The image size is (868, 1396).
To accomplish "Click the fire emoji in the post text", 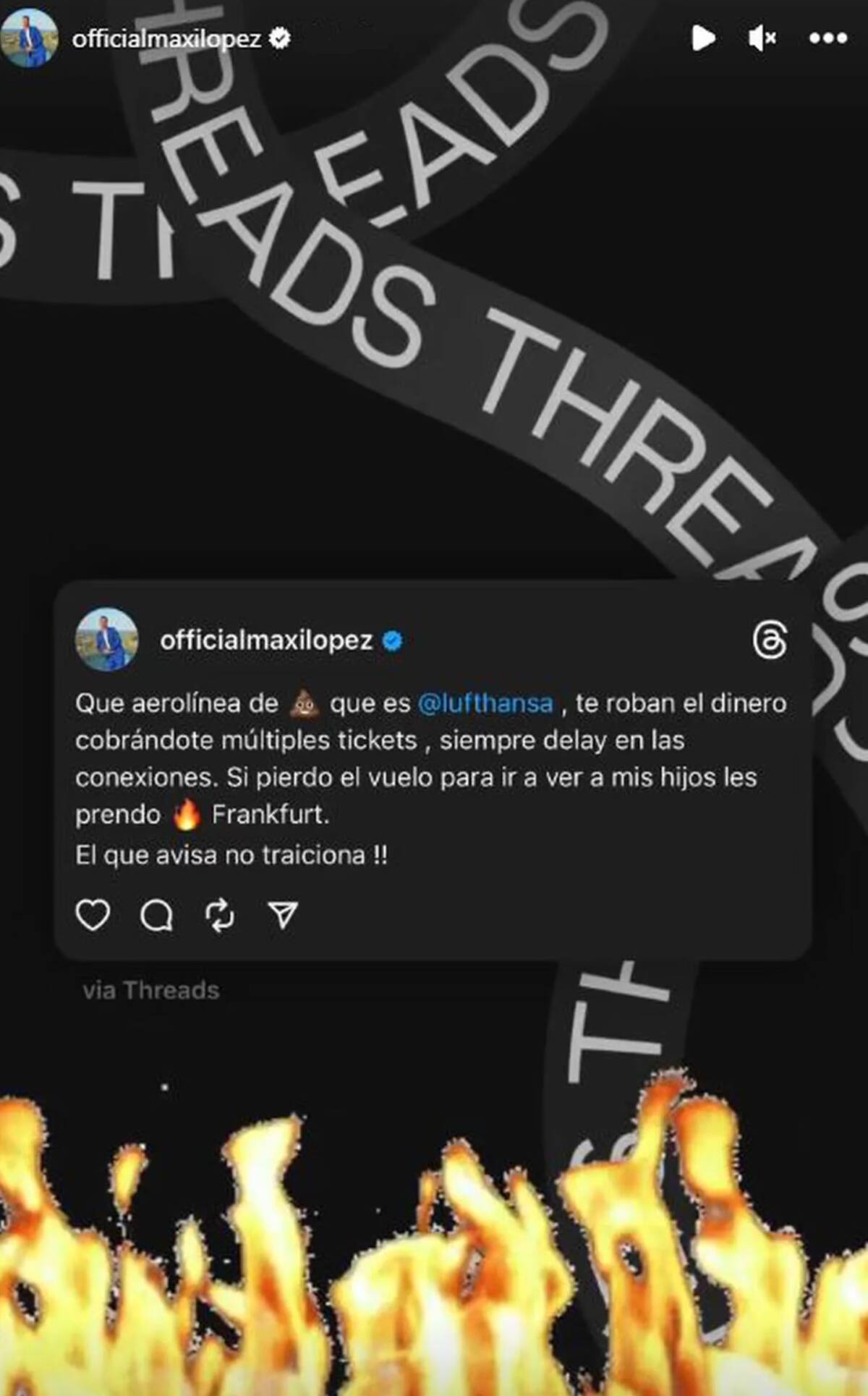I will tap(187, 813).
